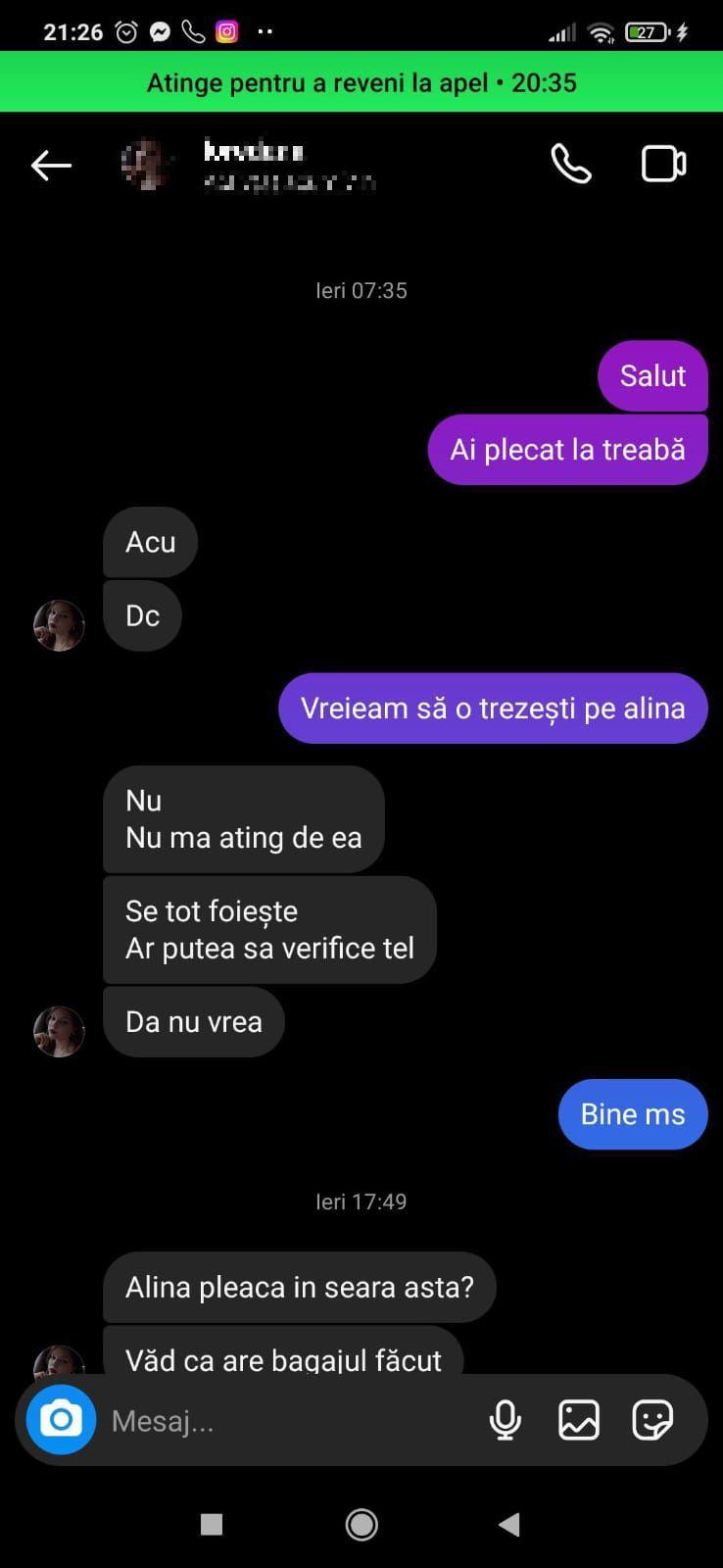Open the sender's avatar next to 'Dc'
This screenshot has width=723, height=1568.
click(59, 624)
